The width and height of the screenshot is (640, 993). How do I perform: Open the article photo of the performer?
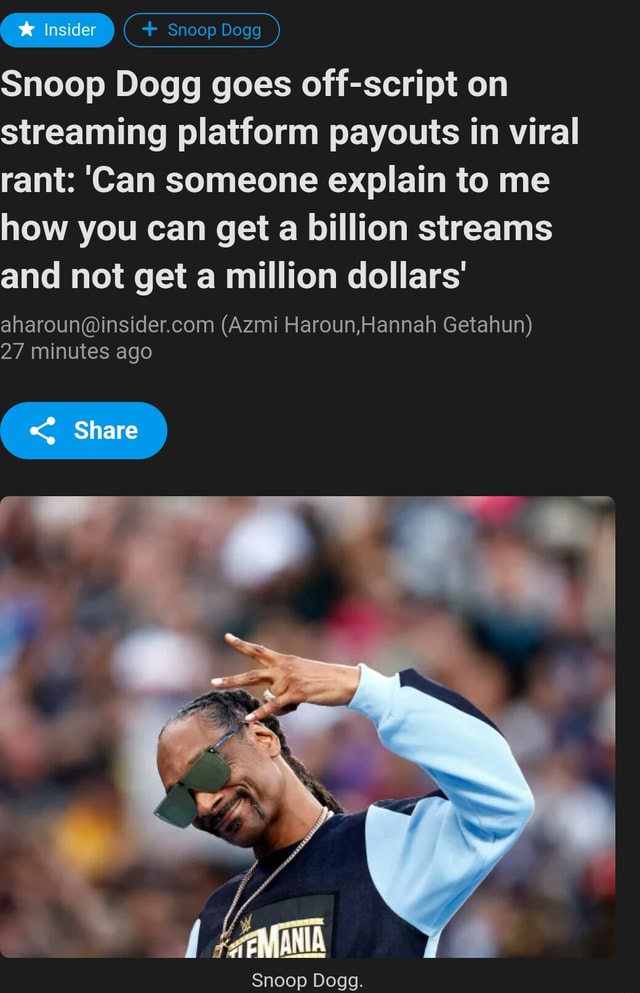(308, 727)
